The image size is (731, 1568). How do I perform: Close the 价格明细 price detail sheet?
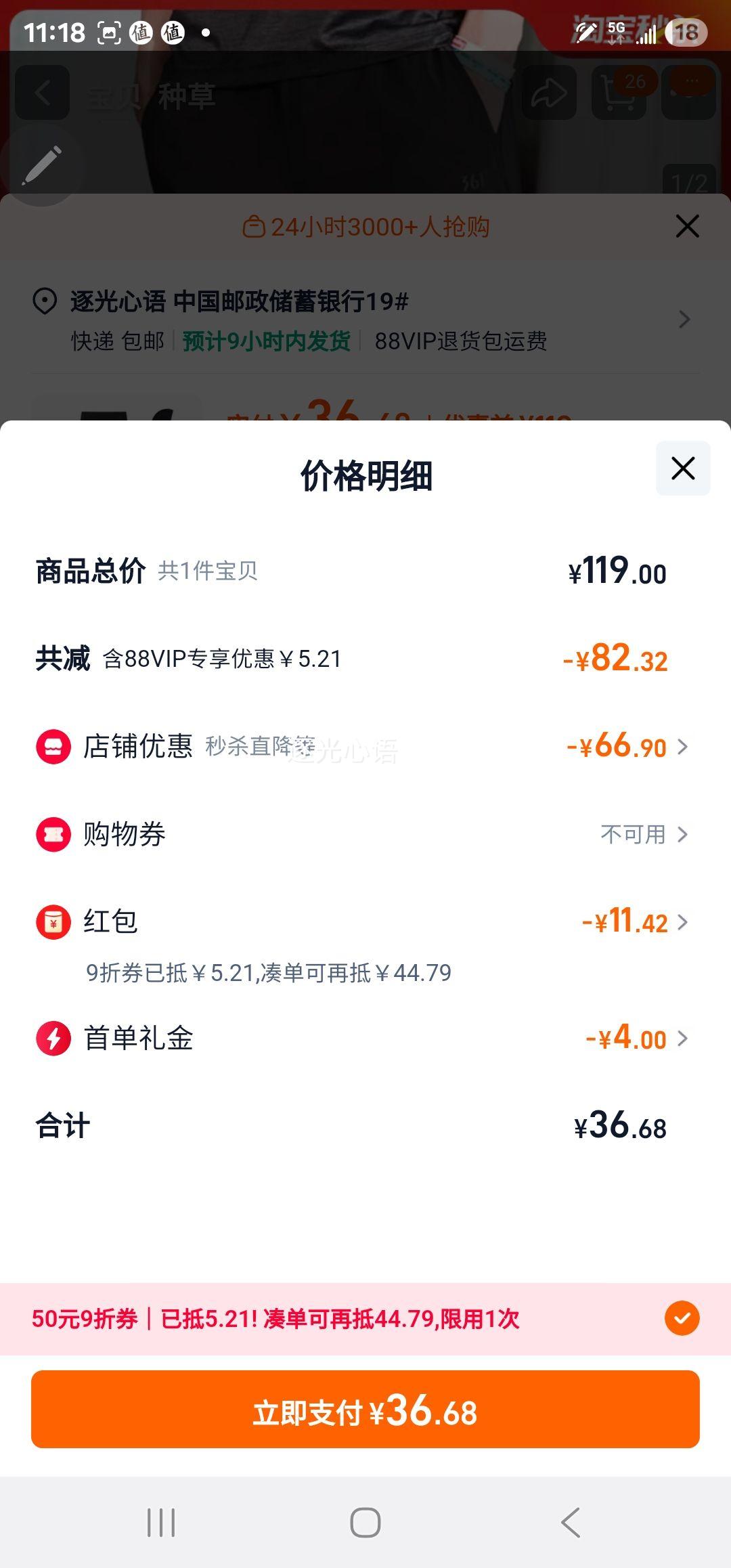[683, 468]
